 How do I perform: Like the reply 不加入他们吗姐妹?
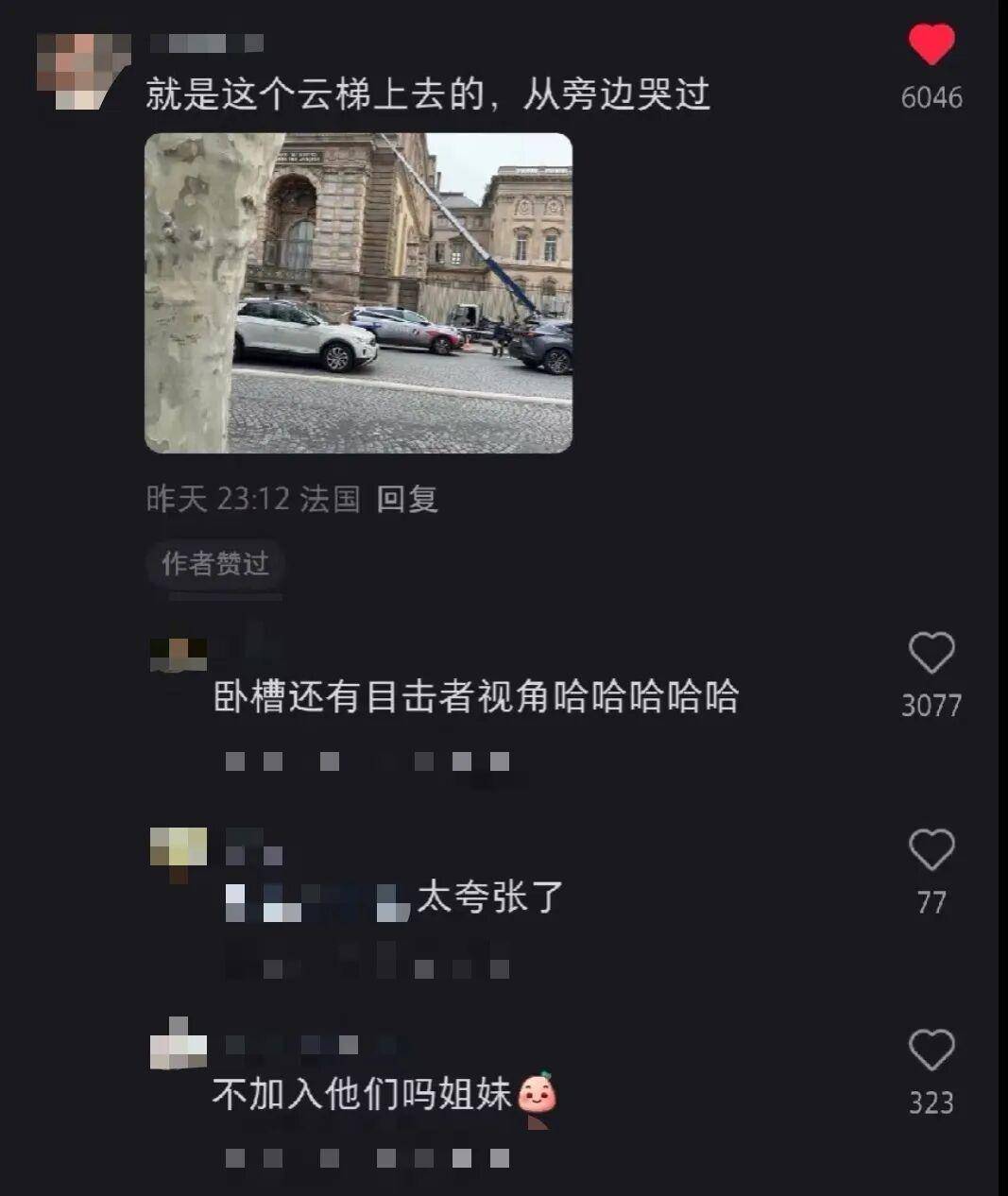pos(931,1050)
